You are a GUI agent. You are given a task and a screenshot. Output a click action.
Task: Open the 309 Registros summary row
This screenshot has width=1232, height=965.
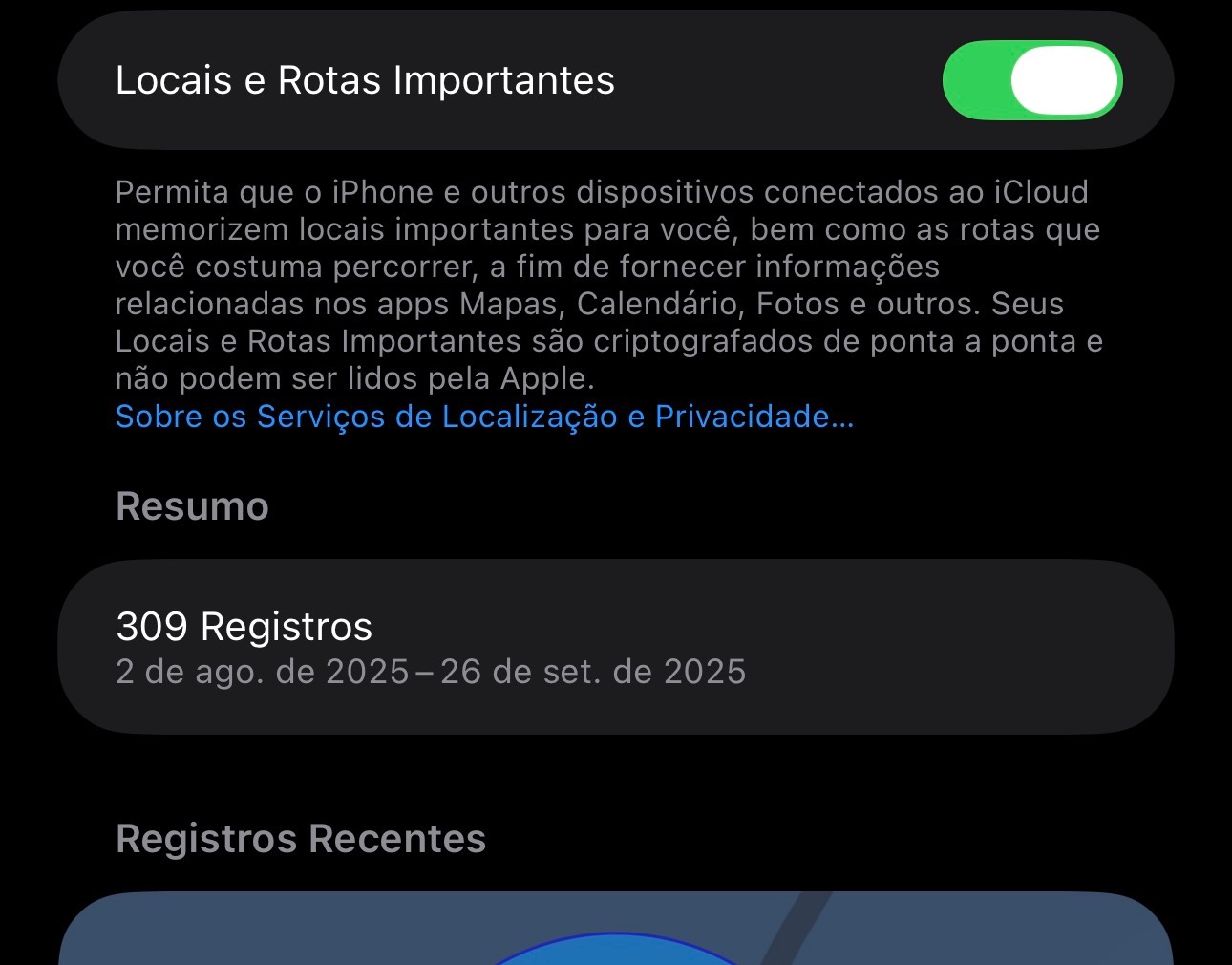tap(615, 647)
